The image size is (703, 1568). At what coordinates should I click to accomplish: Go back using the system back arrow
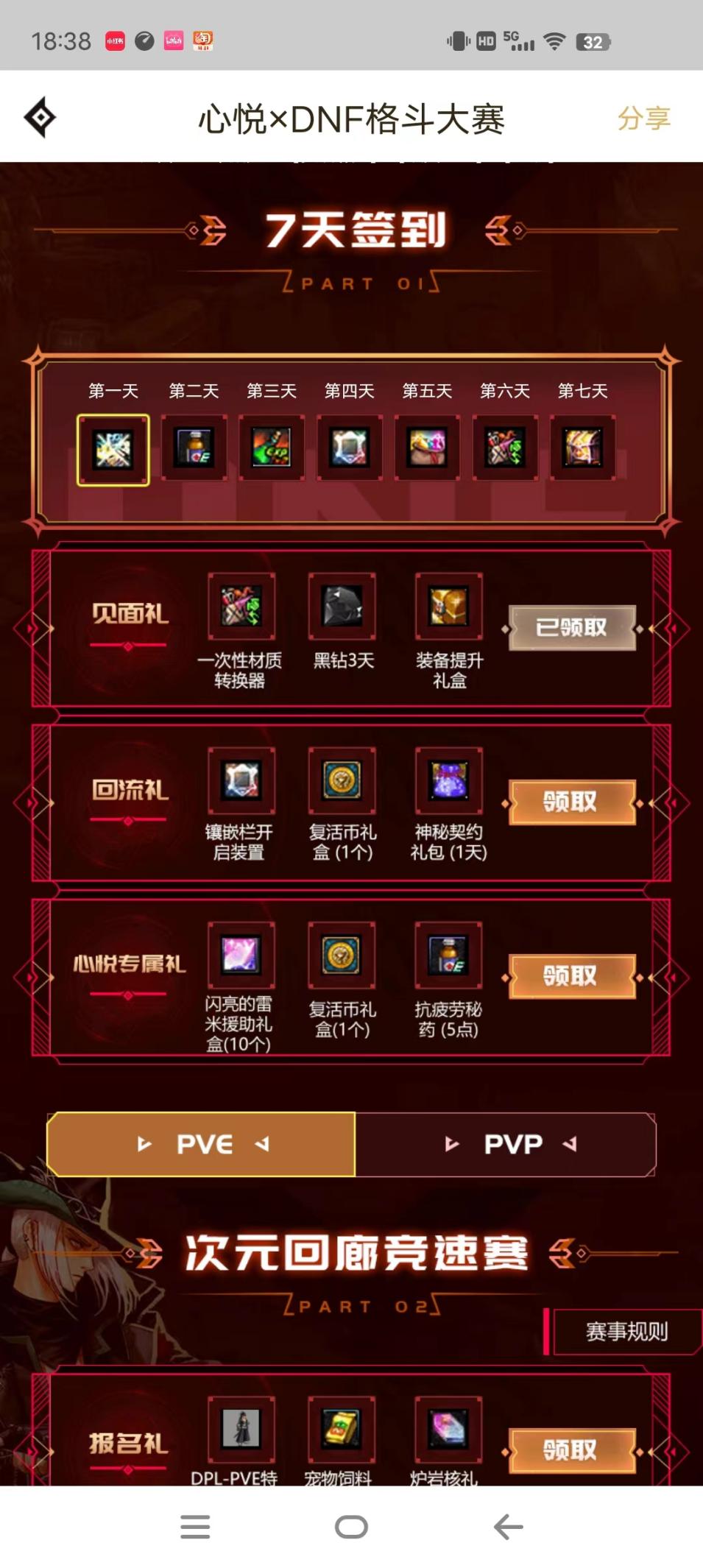(x=508, y=1527)
